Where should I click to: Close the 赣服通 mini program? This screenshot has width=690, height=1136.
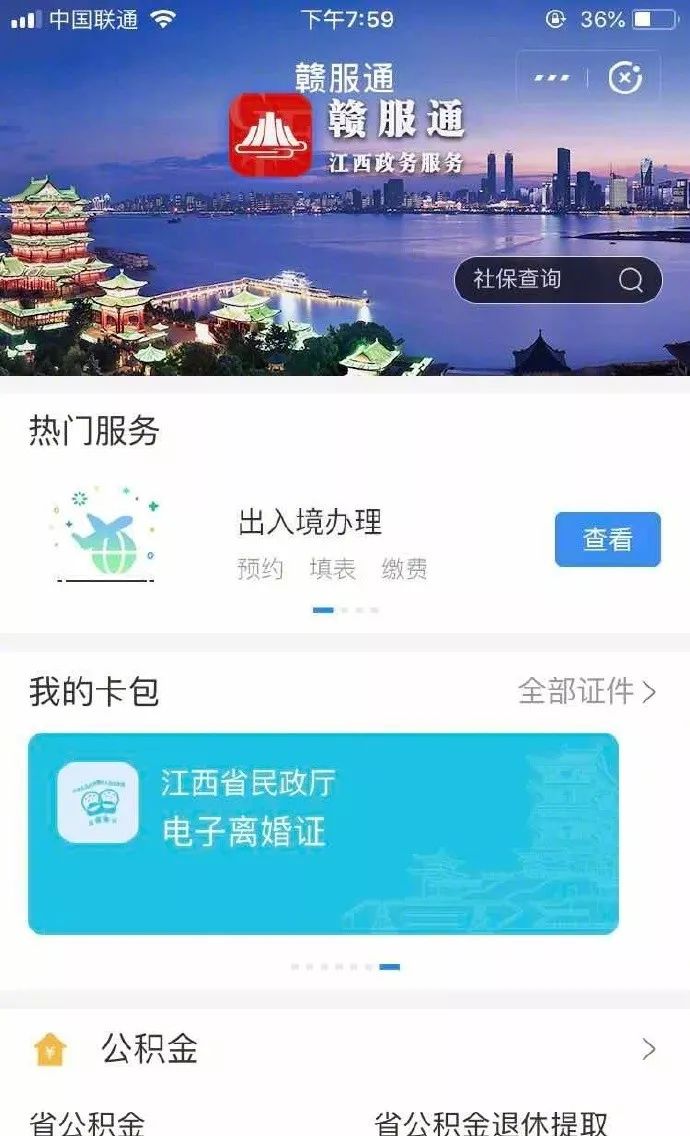click(x=625, y=78)
